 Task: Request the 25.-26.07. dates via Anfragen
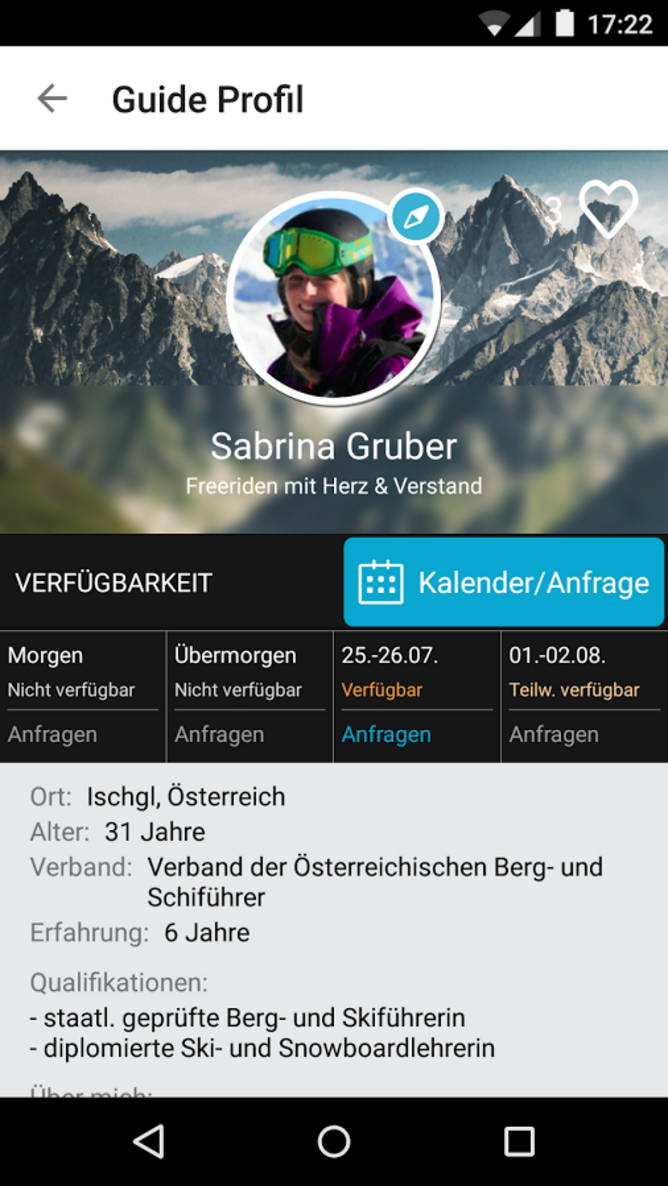point(386,735)
